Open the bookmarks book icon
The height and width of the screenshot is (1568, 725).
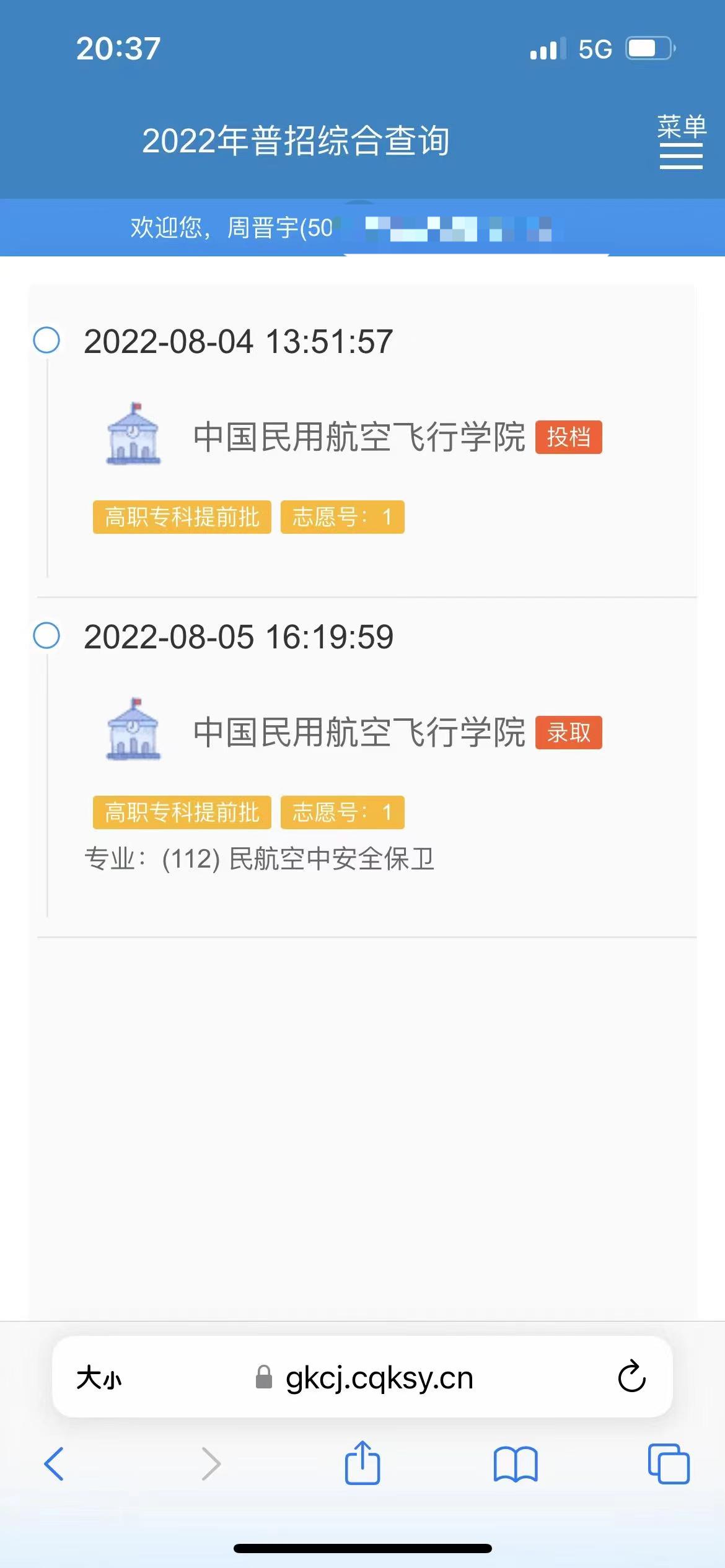pos(516,1464)
